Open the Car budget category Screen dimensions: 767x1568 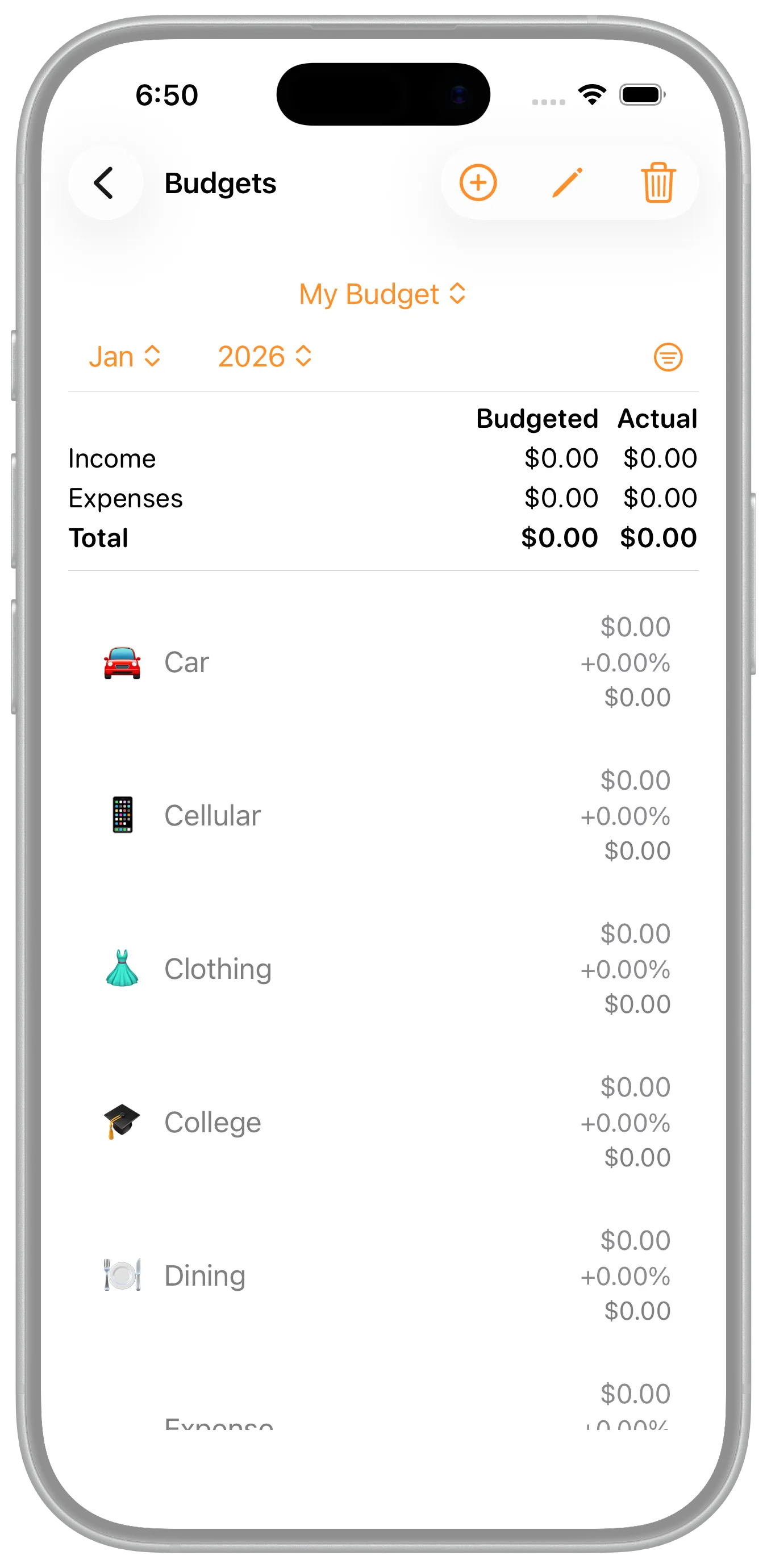click(383, 662)
